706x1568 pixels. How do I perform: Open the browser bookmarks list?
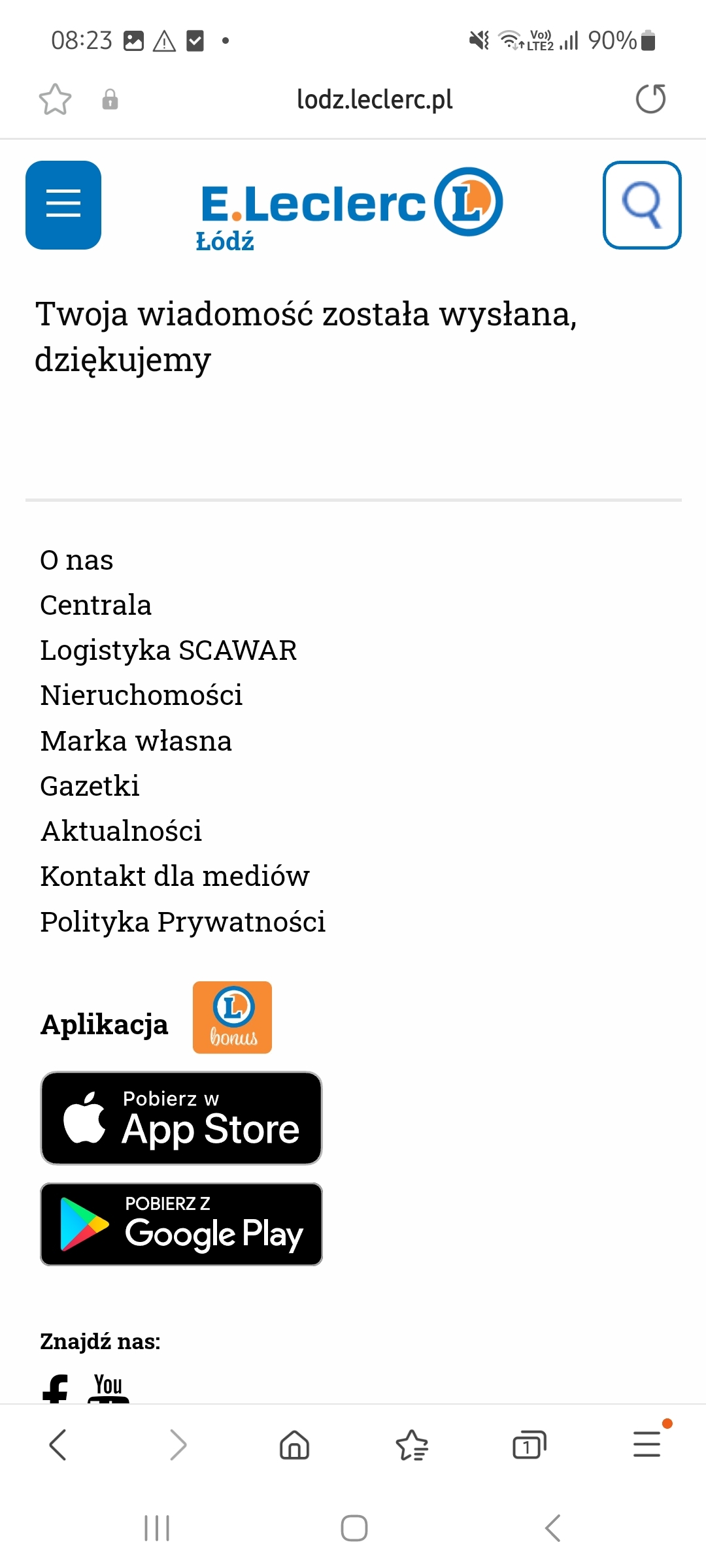(412, 1445)
